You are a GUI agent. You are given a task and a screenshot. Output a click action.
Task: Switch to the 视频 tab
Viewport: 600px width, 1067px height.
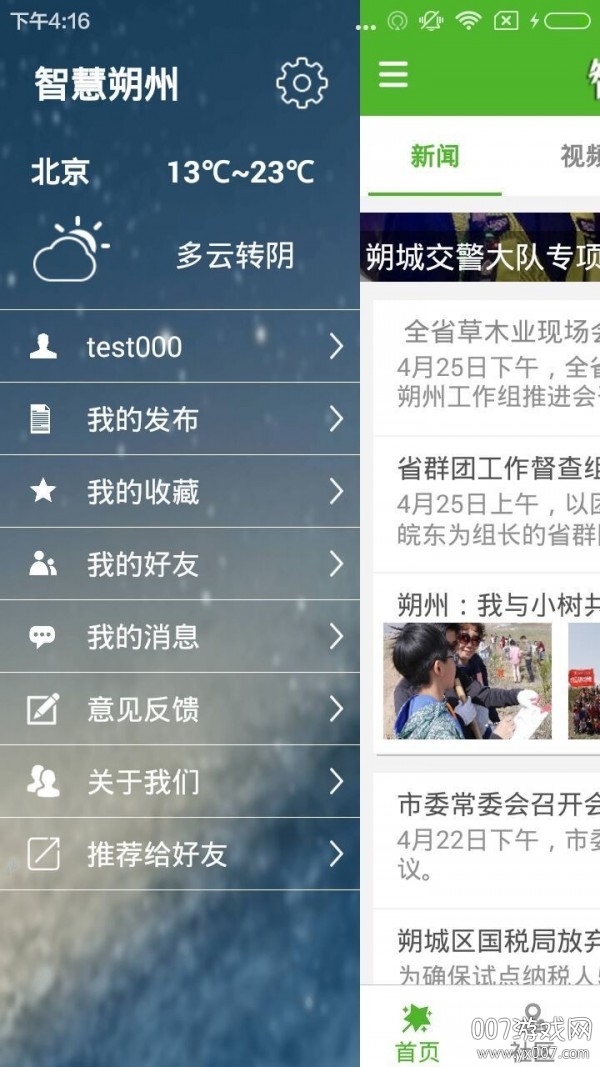pyautogui.click(x=578, y=157)
